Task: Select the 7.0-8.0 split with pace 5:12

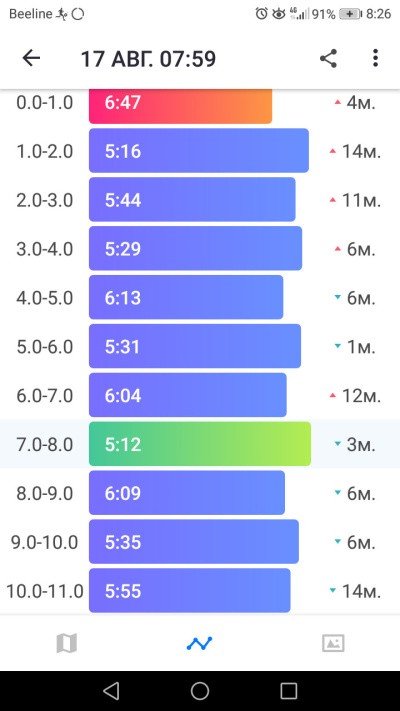Action: click(x=200, y=444)
